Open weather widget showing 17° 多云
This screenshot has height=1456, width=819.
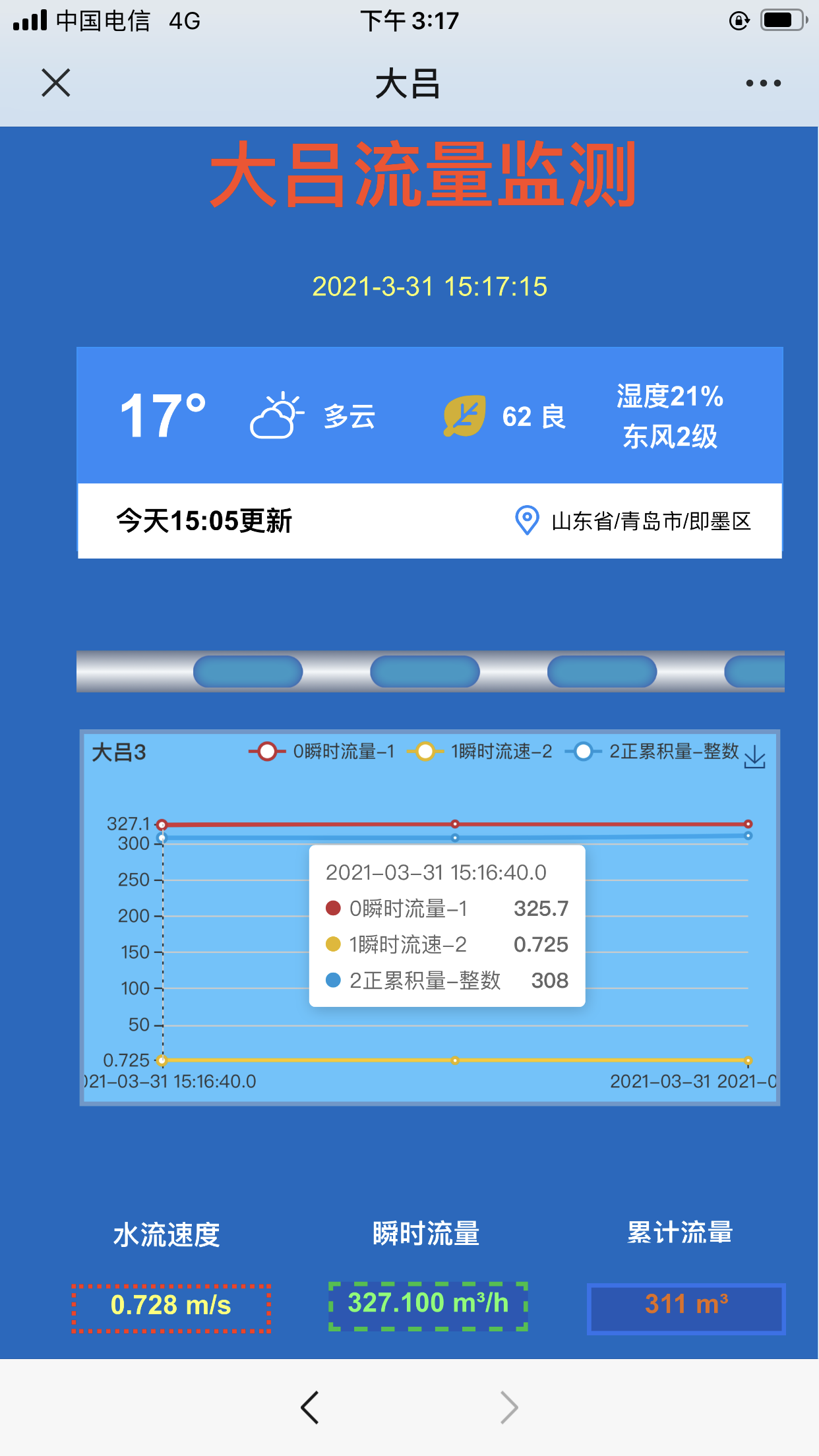429,416
